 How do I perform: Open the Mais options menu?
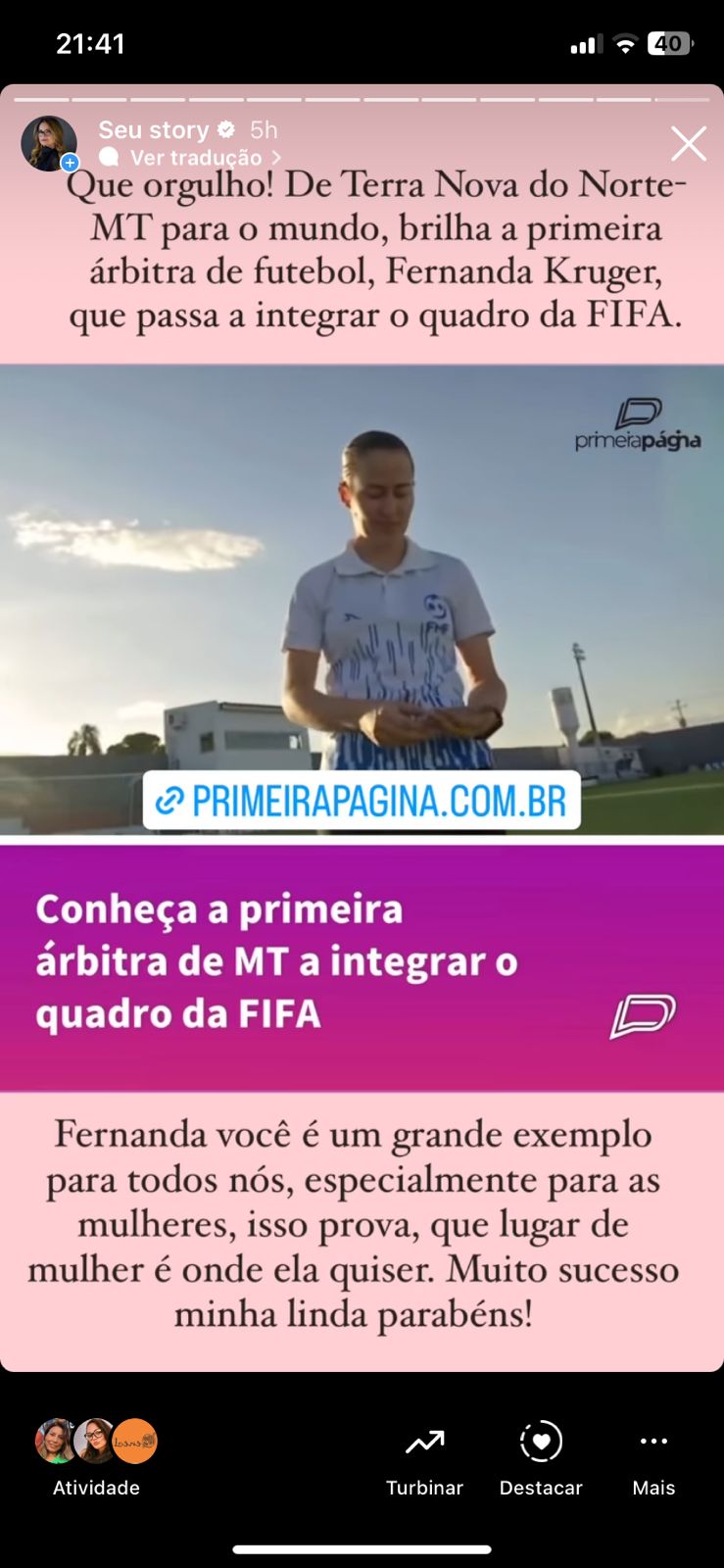653,1456
